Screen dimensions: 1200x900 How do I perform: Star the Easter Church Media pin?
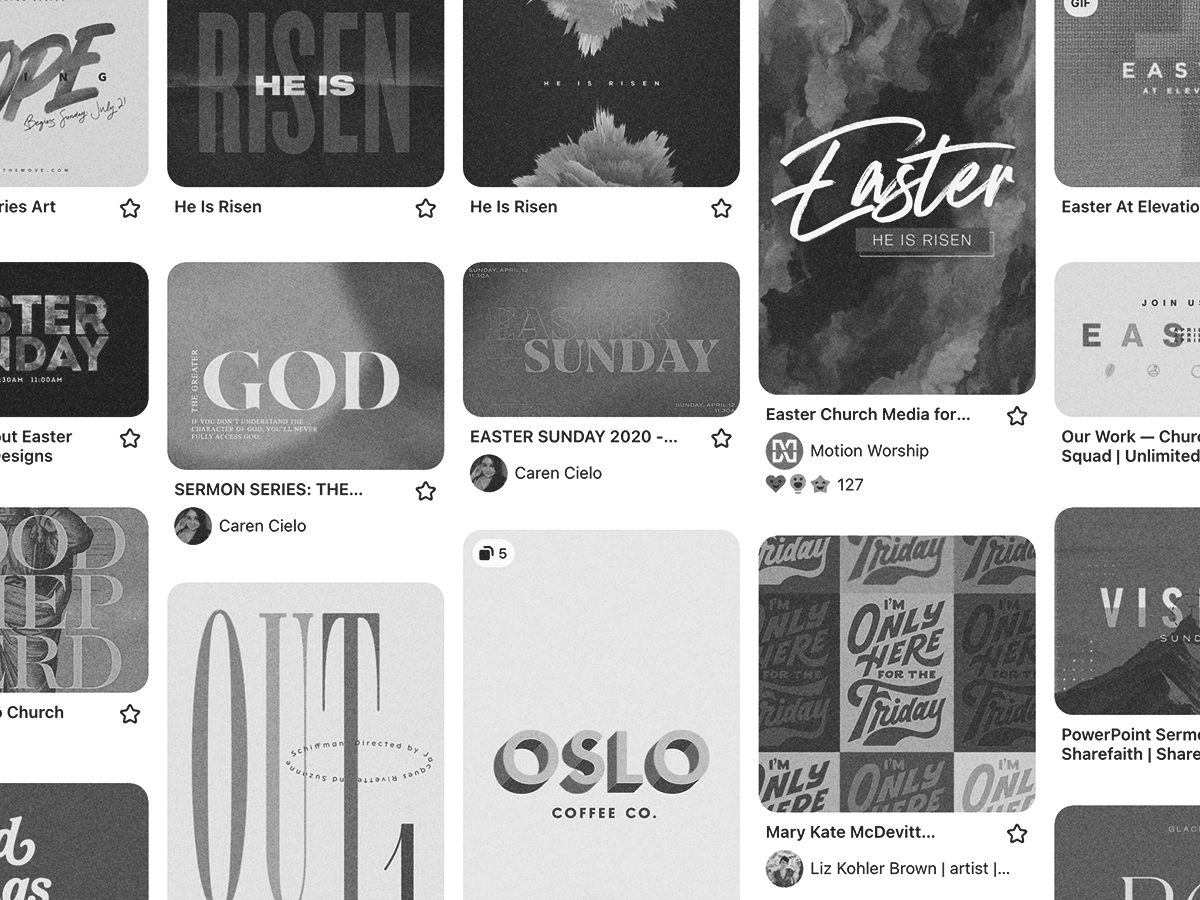(1016, 416)
